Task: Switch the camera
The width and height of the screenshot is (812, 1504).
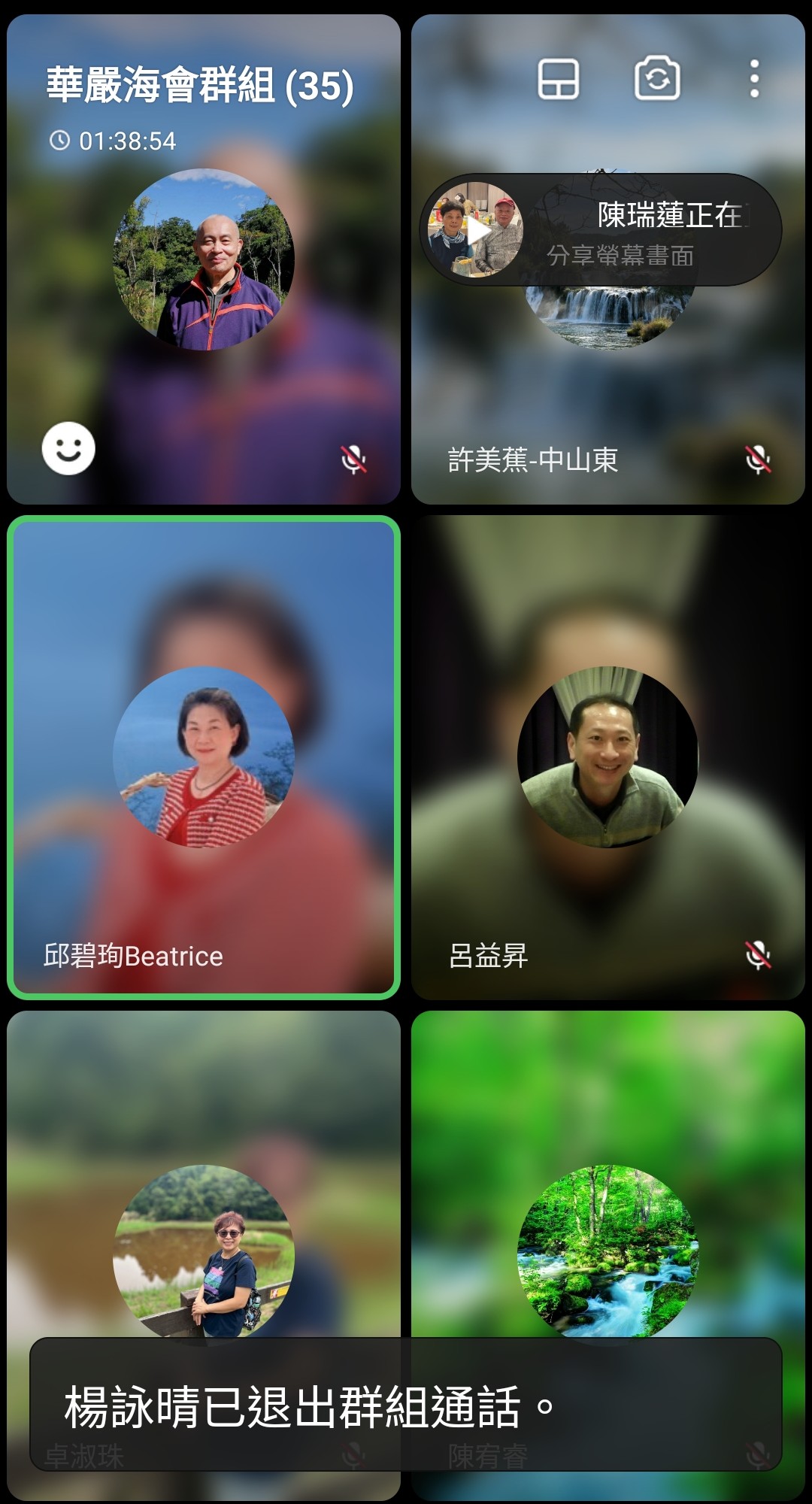Action: [657, 79]
